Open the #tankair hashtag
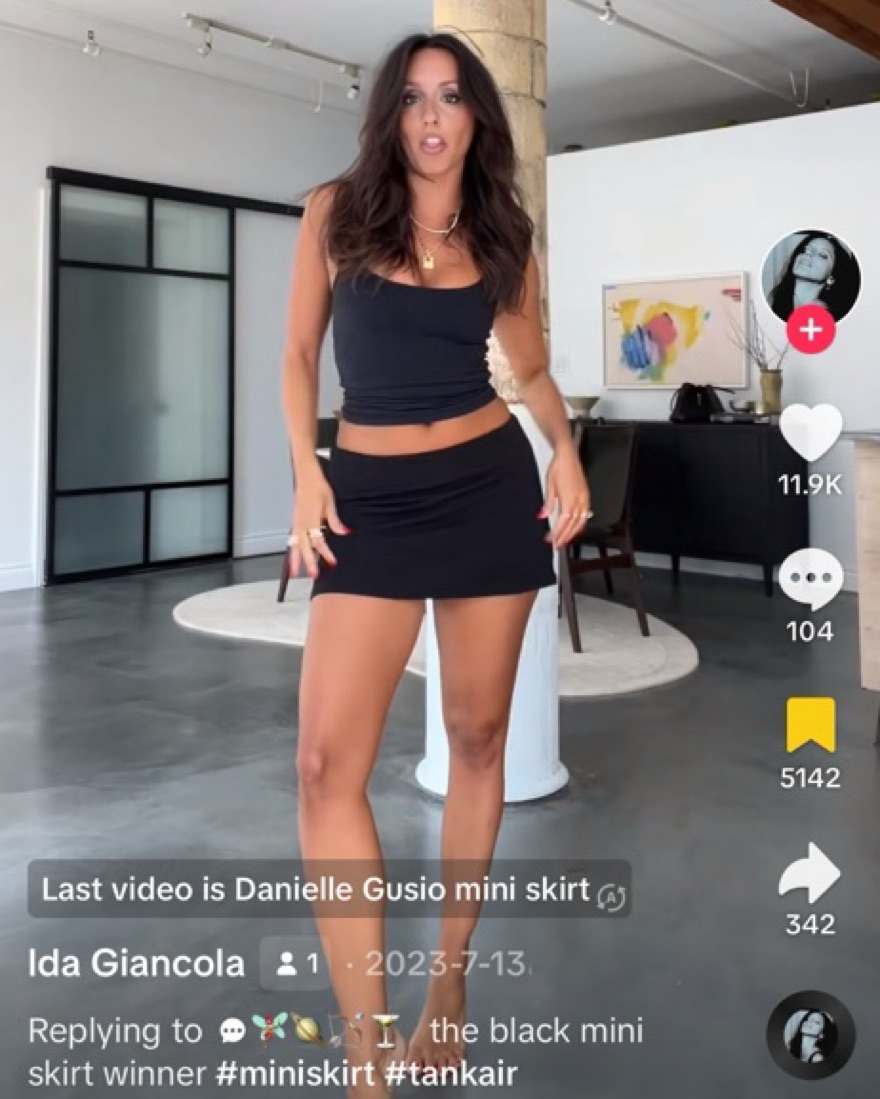Image resolution: width=880 pixels, height=1099 pixels. (450, 1074)
